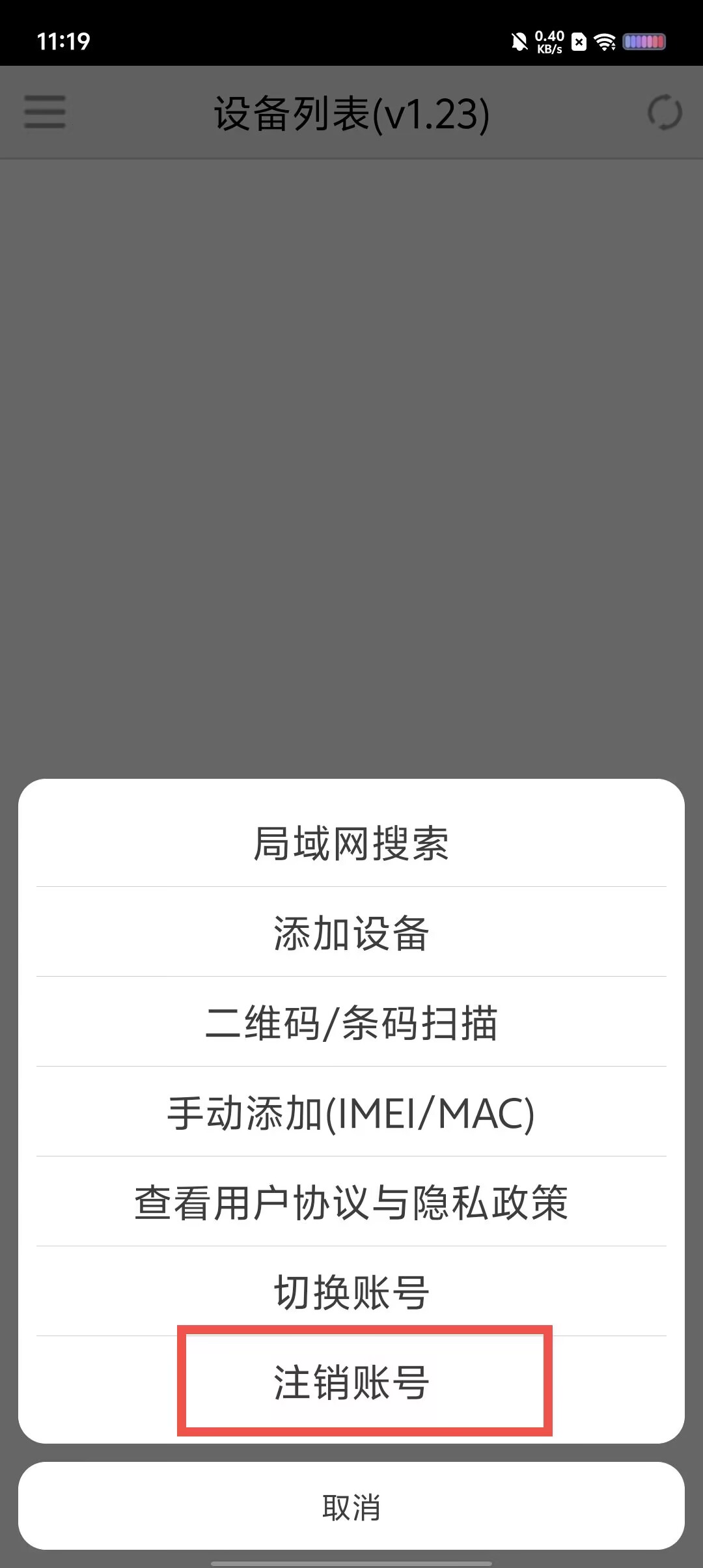Viewport: 703px width, 1568px height.
Task: Open the hamburger drawer menu
Action: 45,112
